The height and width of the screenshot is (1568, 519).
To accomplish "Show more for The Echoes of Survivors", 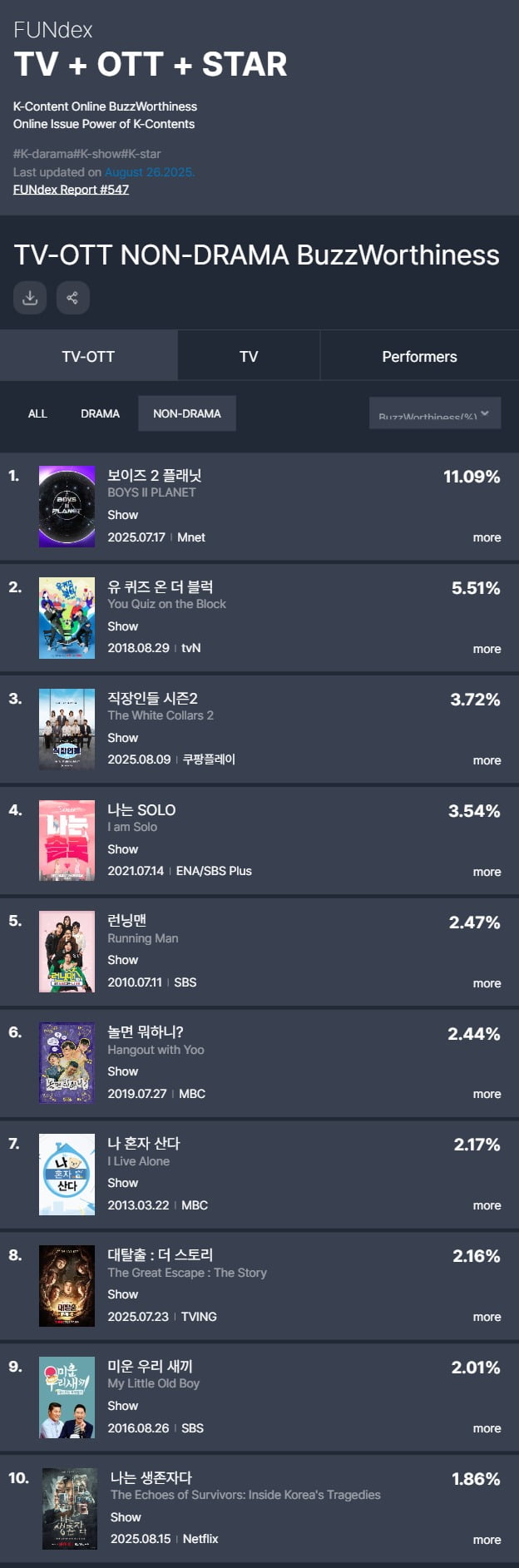I will pyautogui.click(x=487, y=1540).
